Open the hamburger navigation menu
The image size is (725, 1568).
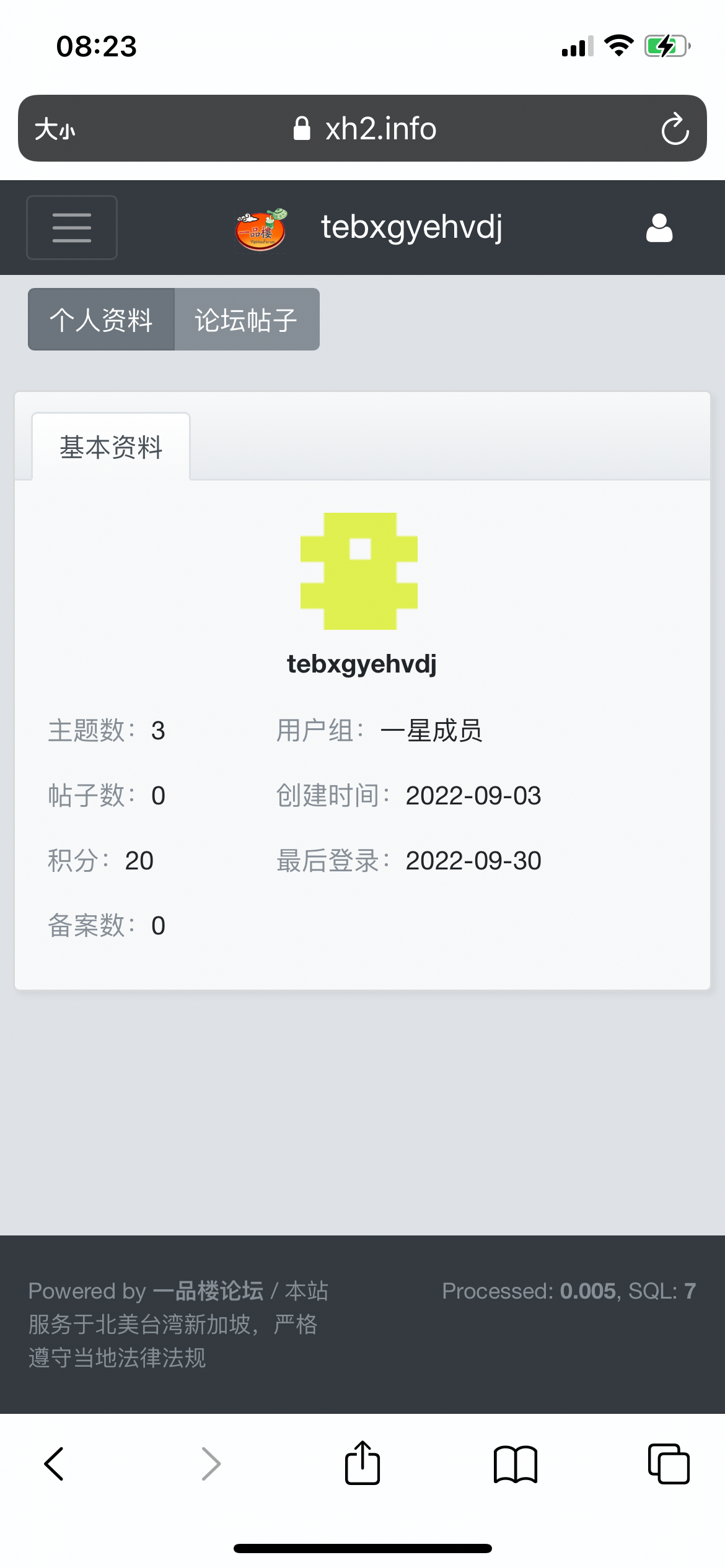[x=71, y=227]
